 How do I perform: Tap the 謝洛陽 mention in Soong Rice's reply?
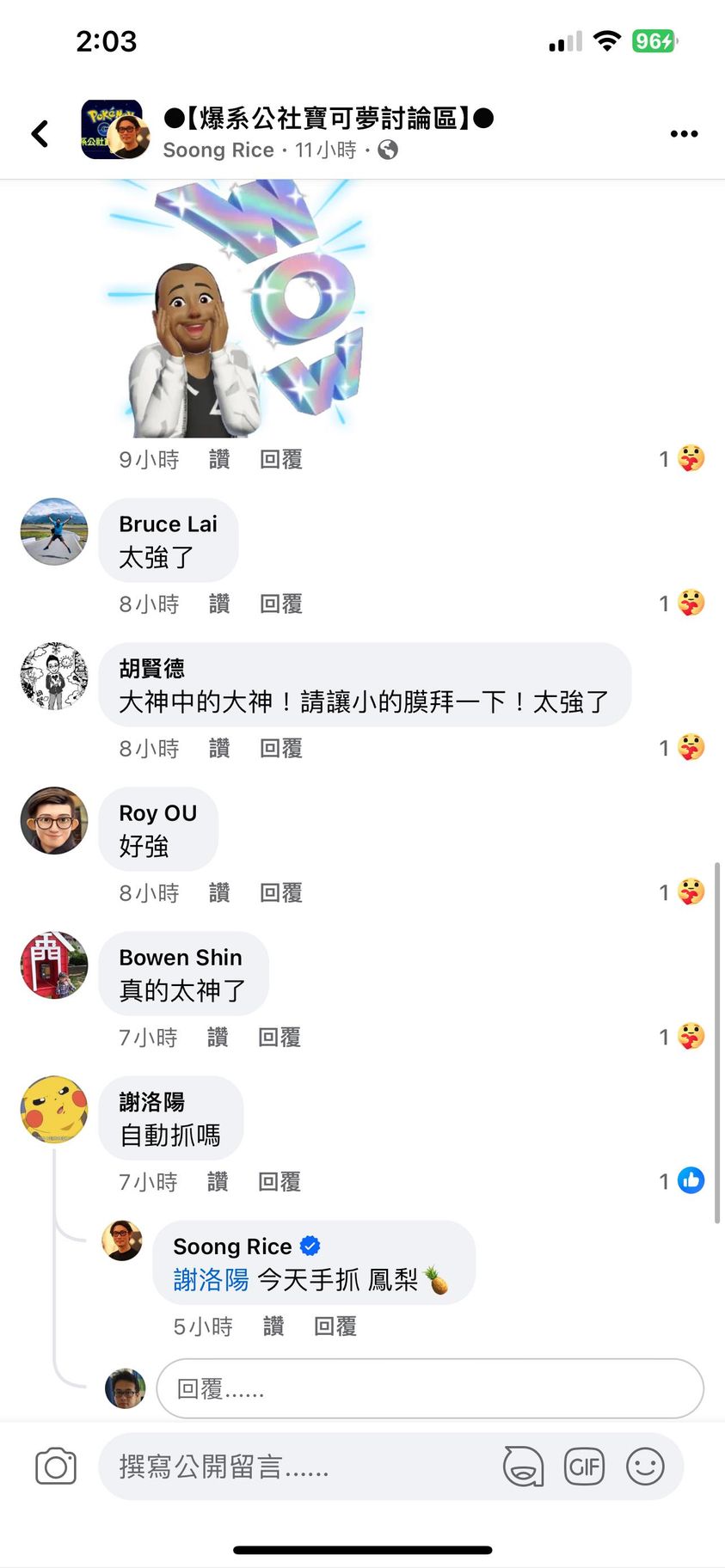[211, 1280]
